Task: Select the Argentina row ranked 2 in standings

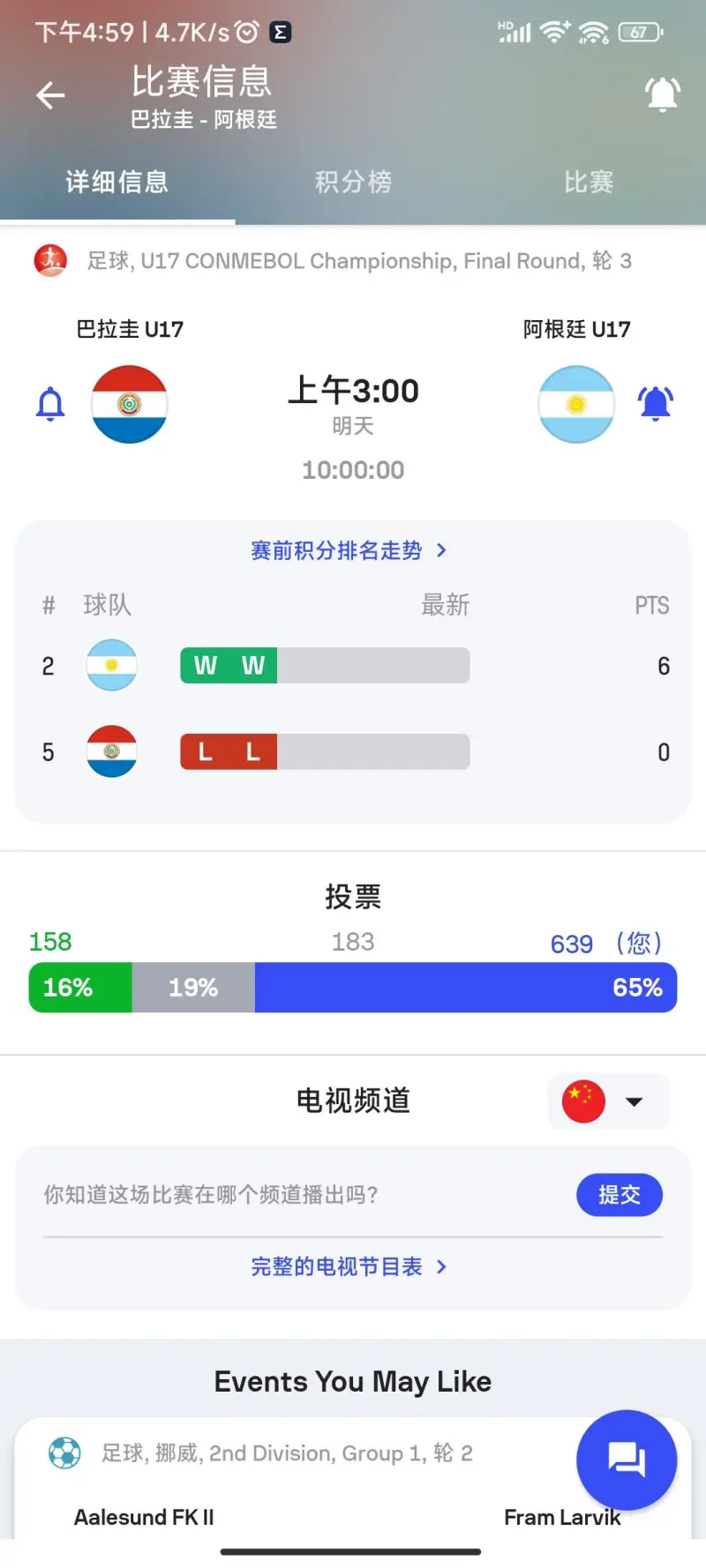Action: [x=353, y=666]
